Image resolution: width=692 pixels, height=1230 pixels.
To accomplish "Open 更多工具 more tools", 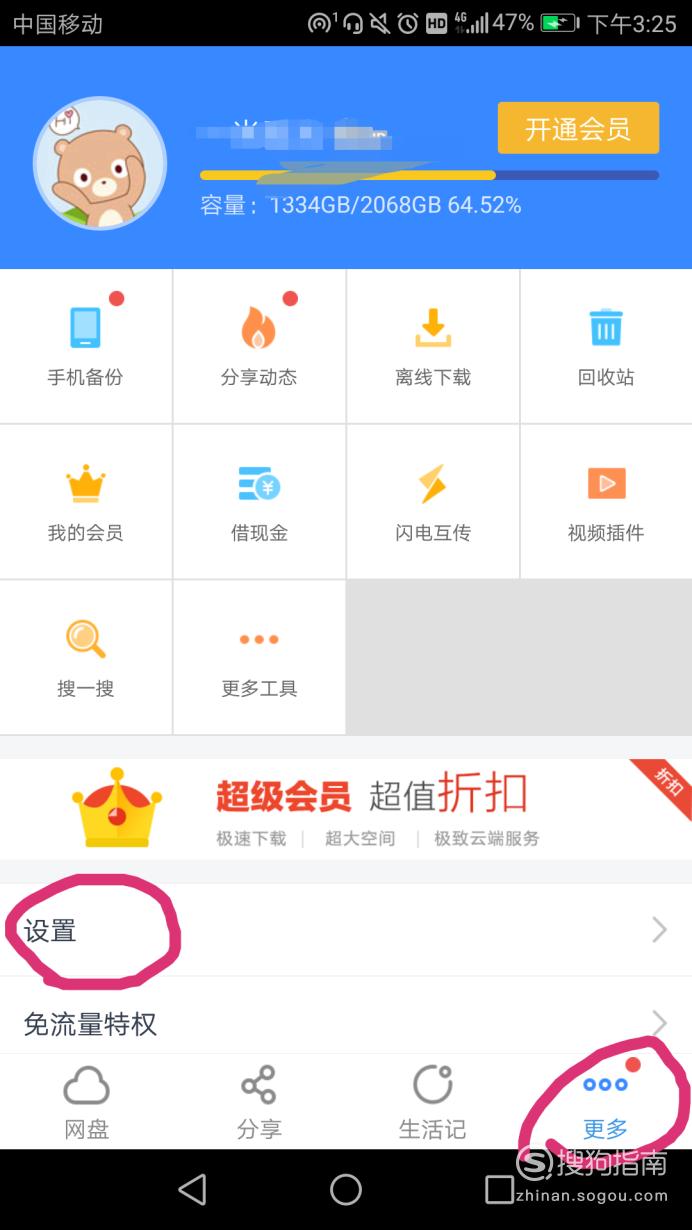I will point(259,657).
